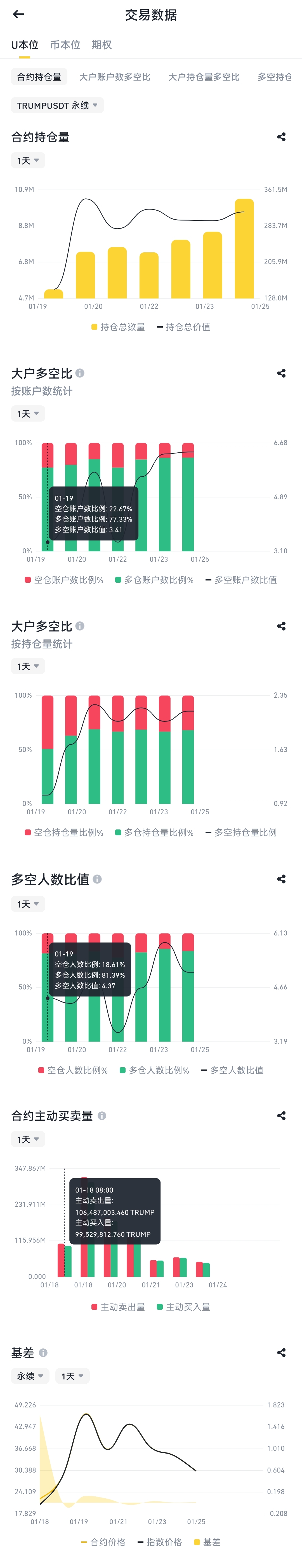Change the 合约主动买卖量 1天 interval

[x=28, y=1139]
